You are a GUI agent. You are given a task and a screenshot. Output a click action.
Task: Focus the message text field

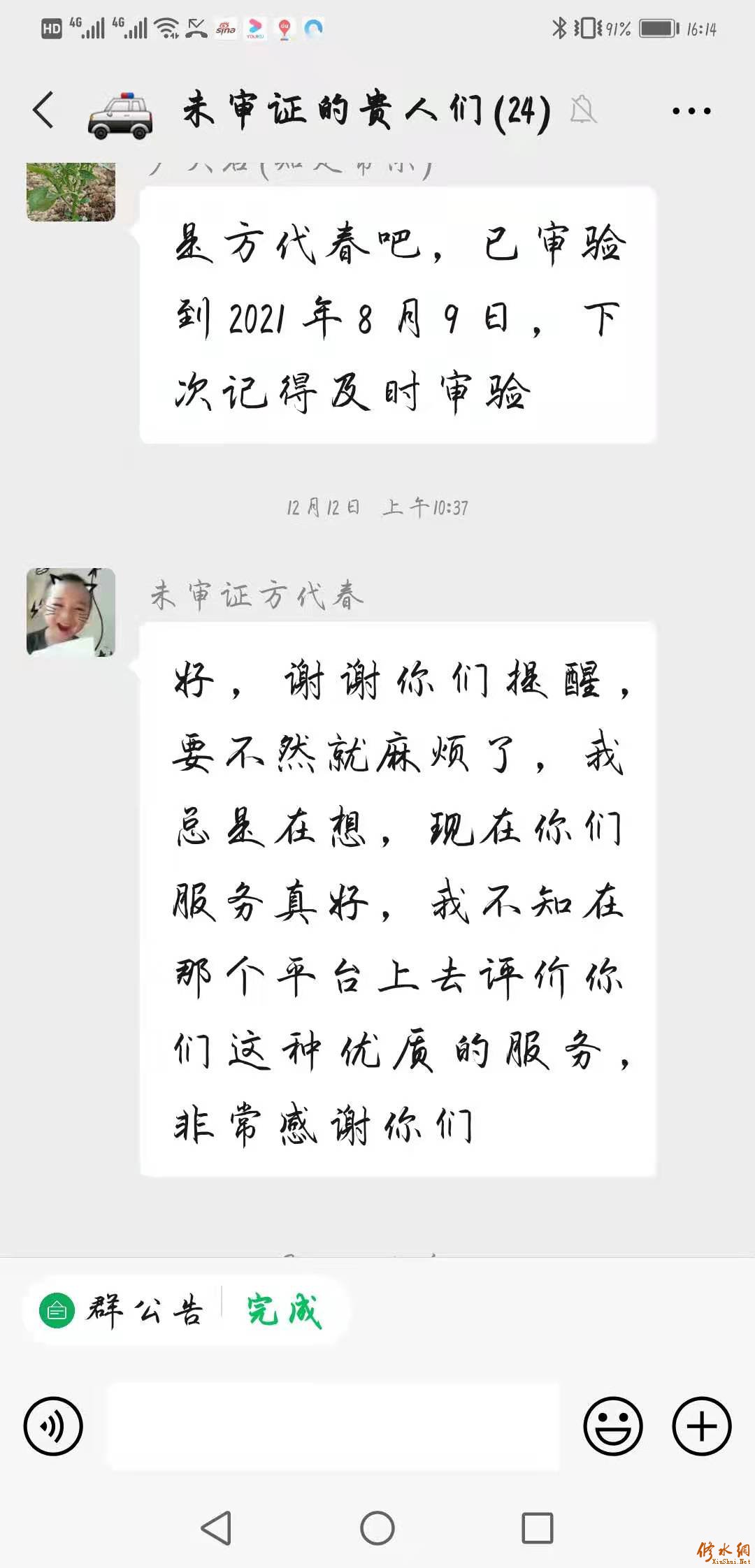tap(333, 1426)
